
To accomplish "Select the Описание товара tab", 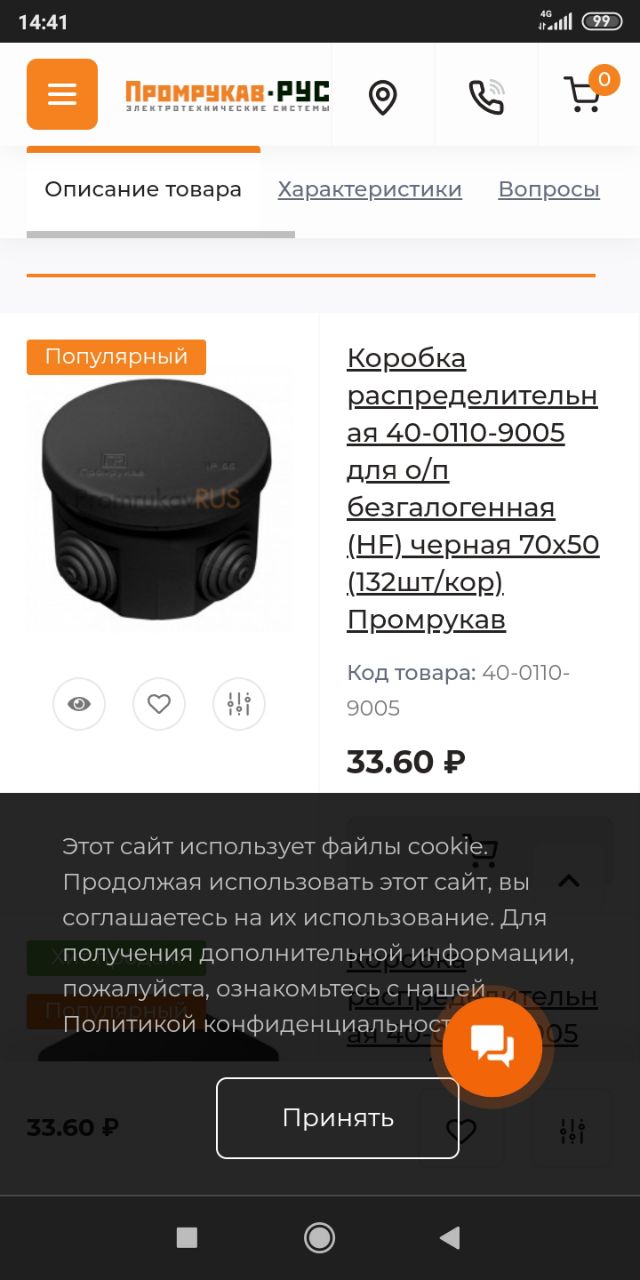I will 143,189.
